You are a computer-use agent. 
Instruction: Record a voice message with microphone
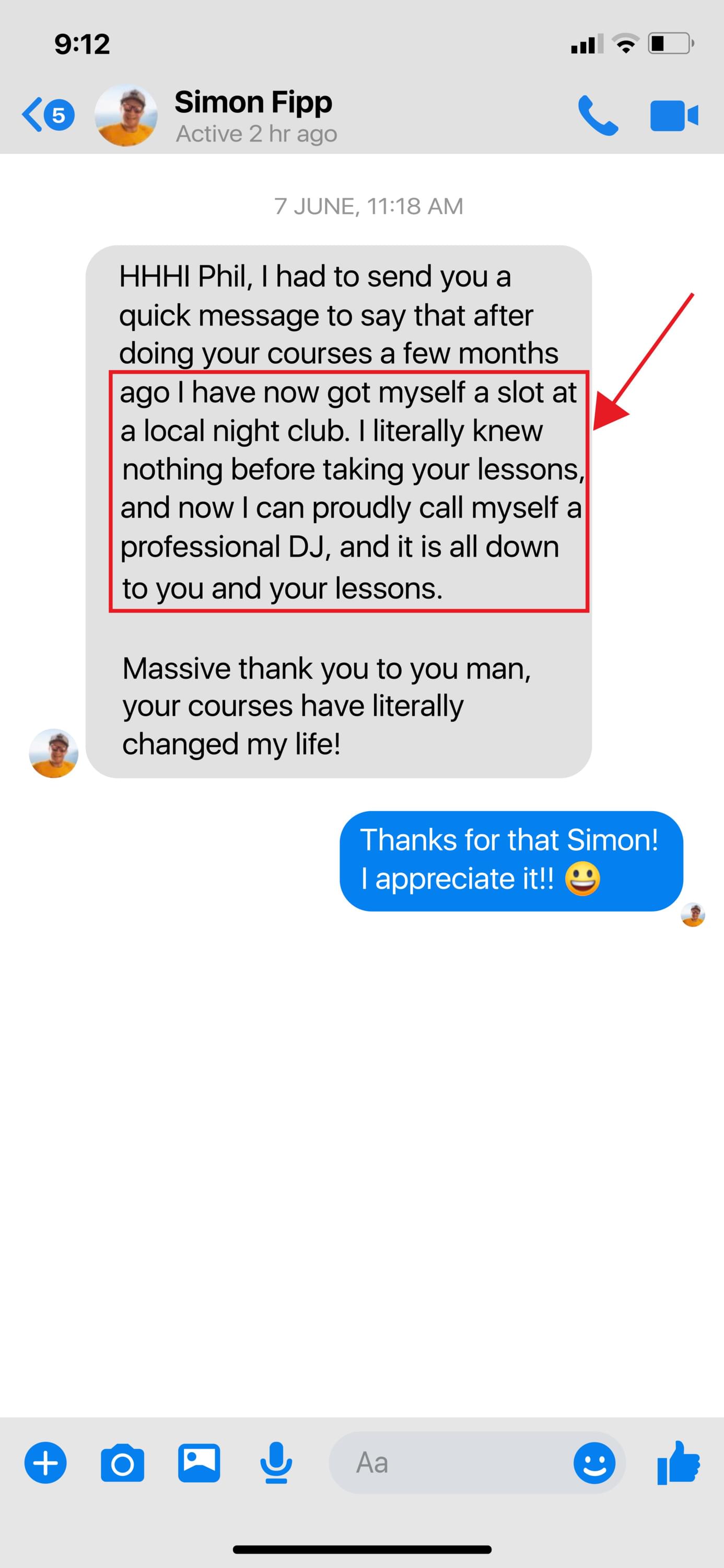[276, 1462]
